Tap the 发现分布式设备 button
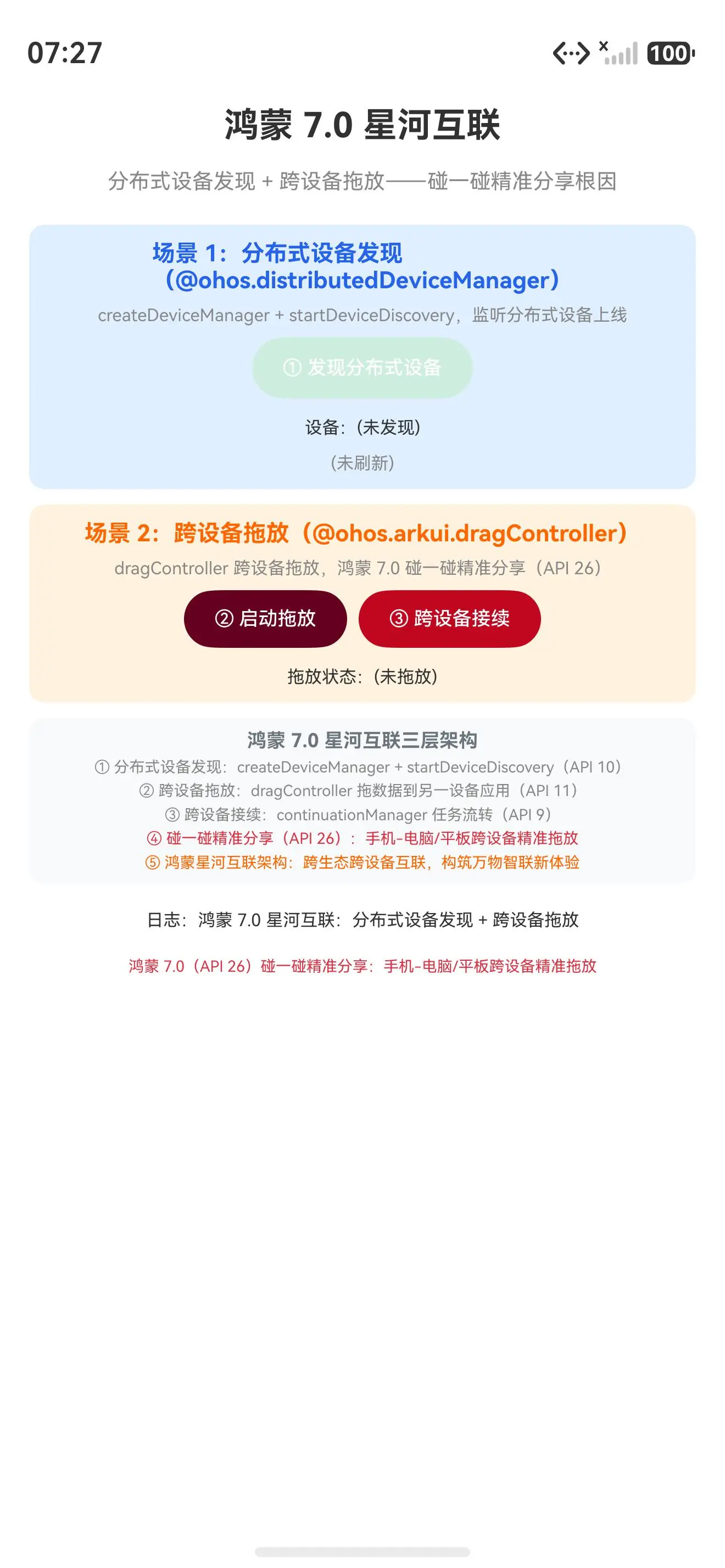 (362, 368)
